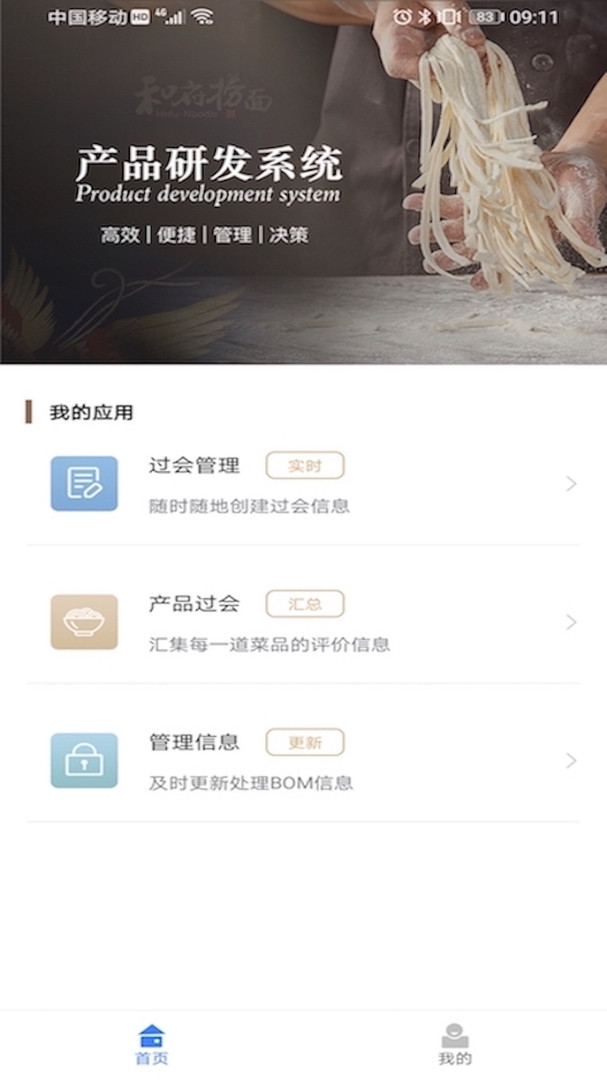Select the 首页 tab

click(152, 1044)
